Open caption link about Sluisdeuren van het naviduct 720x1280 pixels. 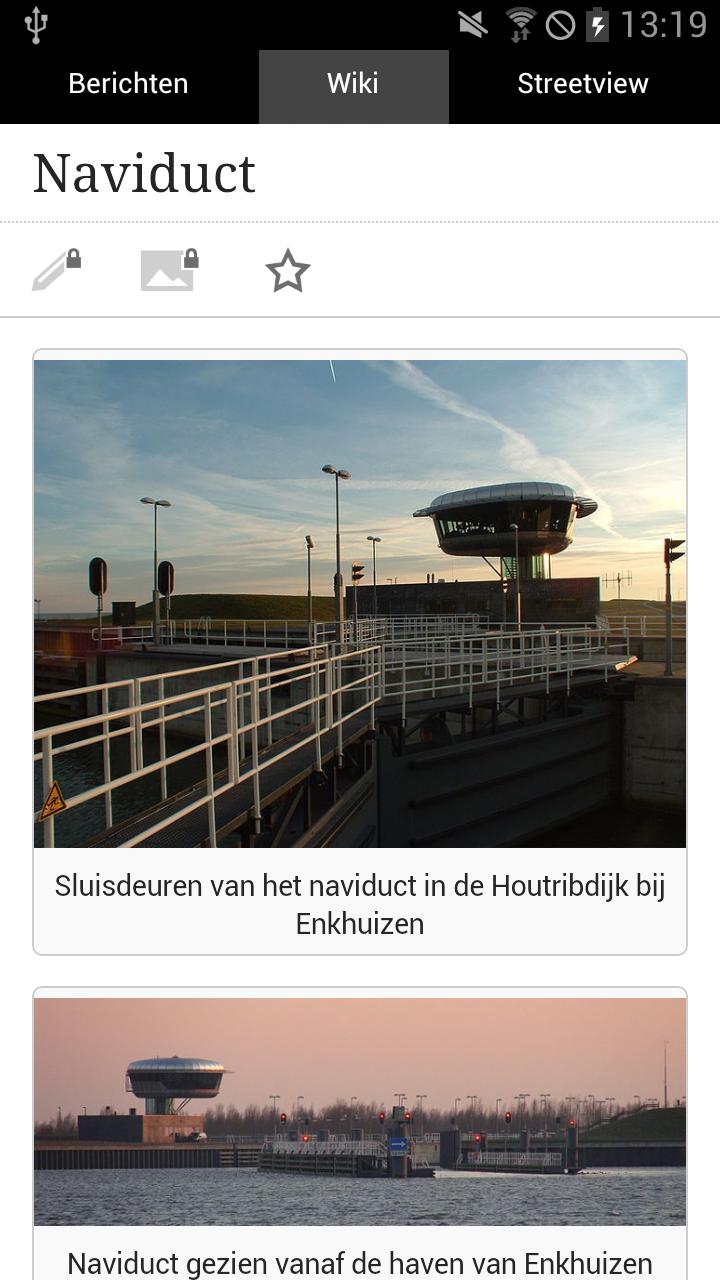point(359,903)
